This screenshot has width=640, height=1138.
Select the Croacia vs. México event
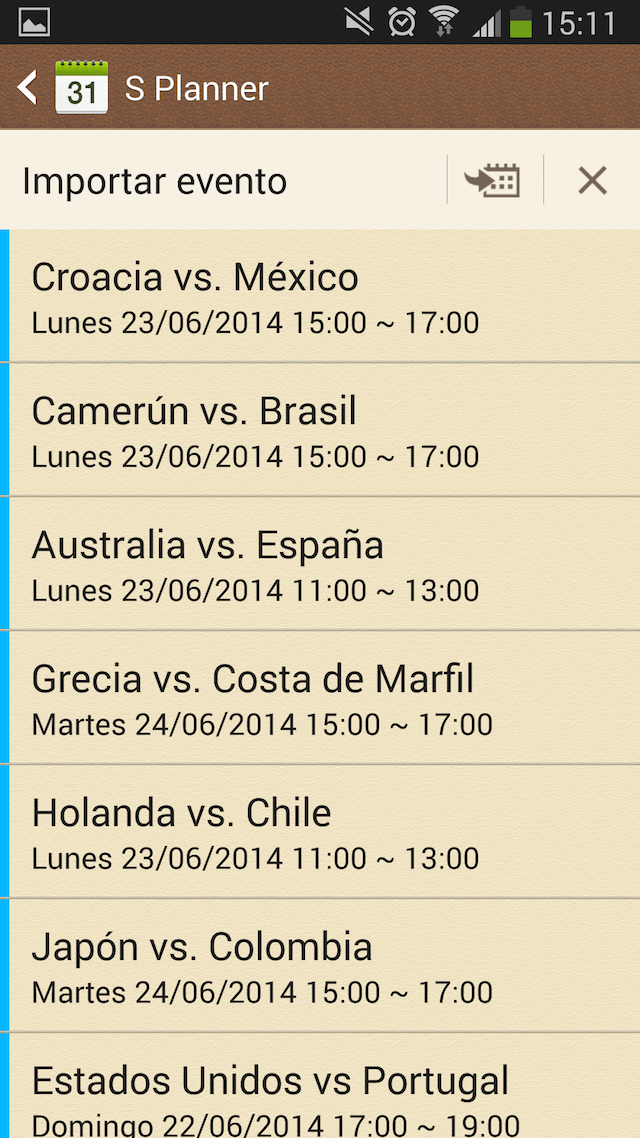(x=320, y=297)
